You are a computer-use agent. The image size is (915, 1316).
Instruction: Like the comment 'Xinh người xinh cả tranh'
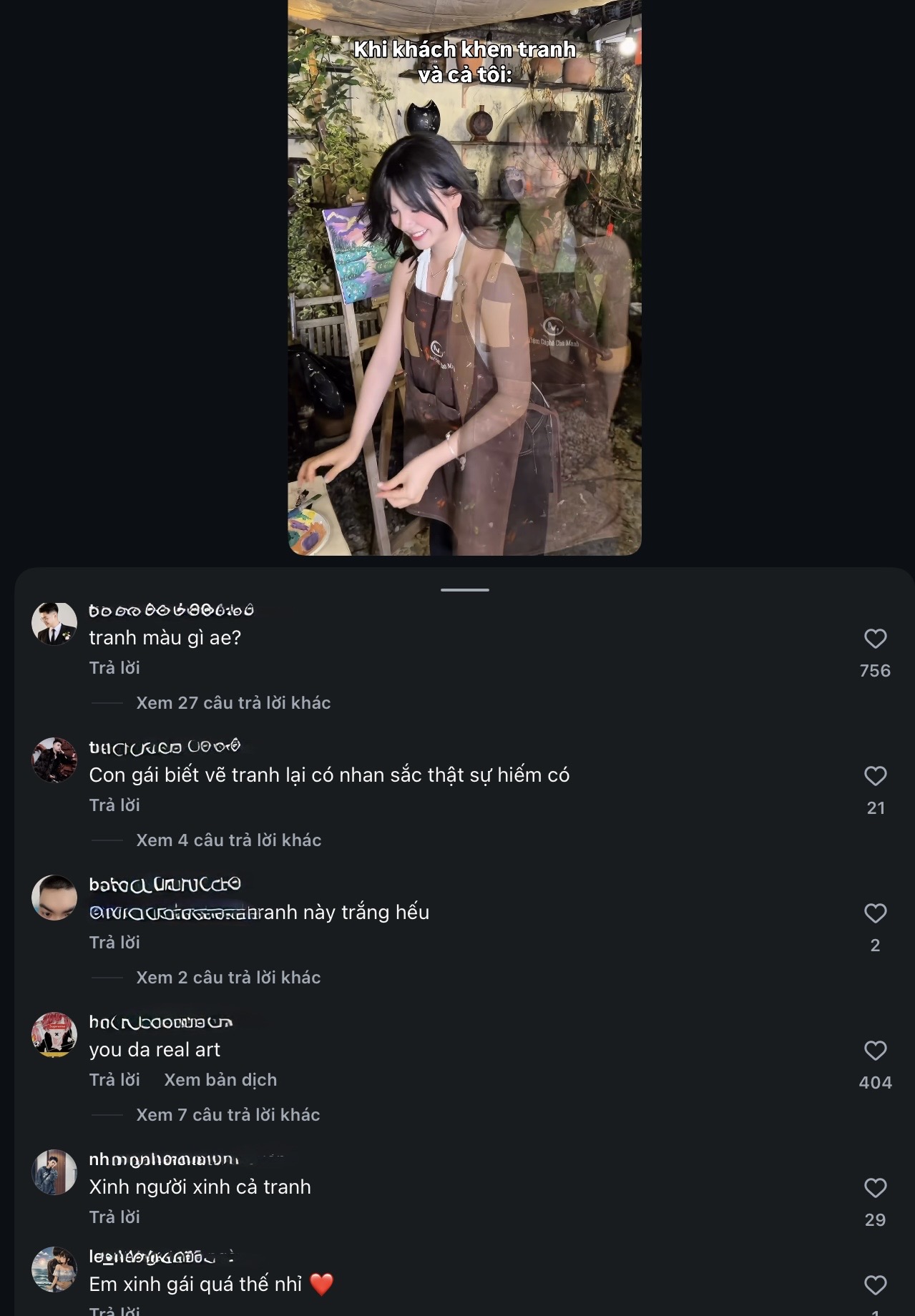click(x=875, y=1188)
